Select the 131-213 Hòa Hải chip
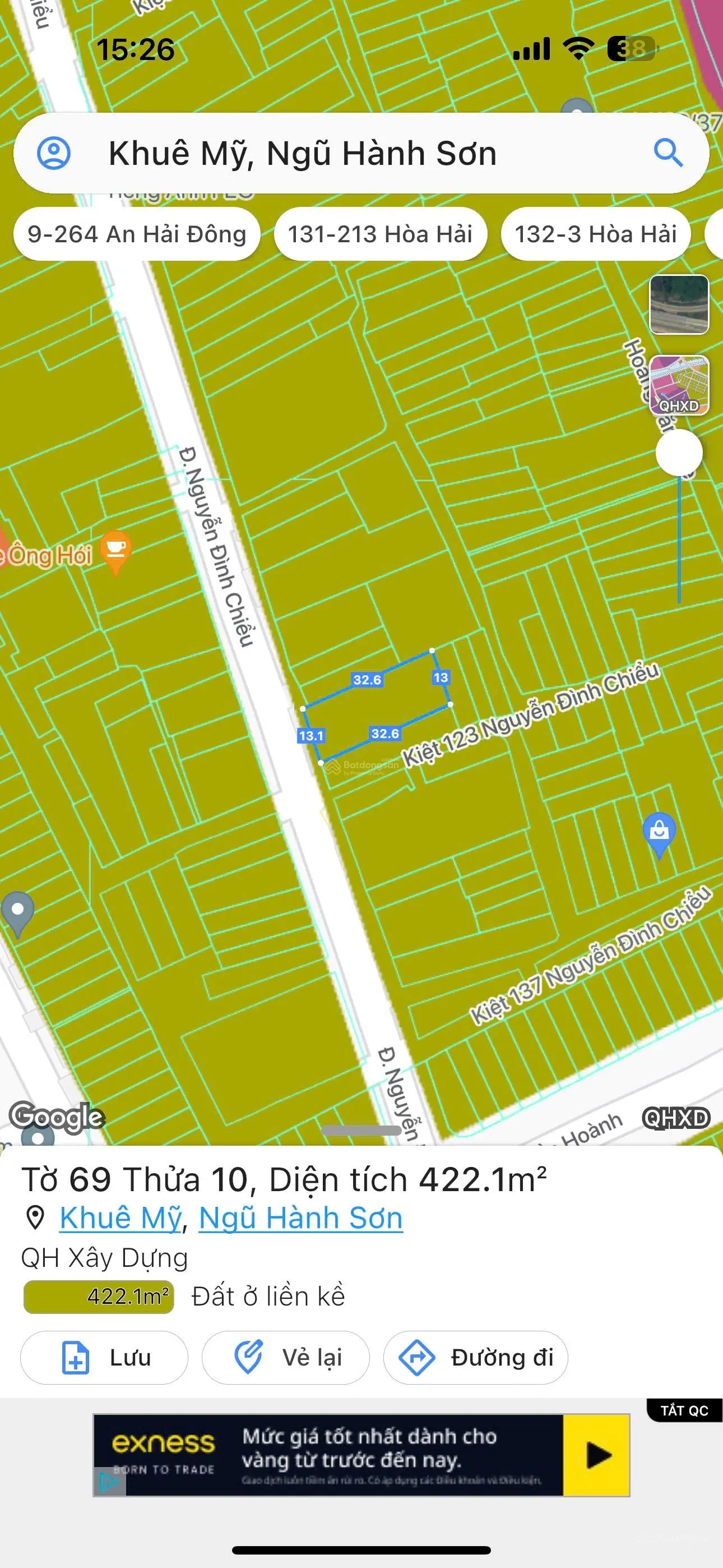This screenshot has height=1568, width=723. (x=380, y=234)
